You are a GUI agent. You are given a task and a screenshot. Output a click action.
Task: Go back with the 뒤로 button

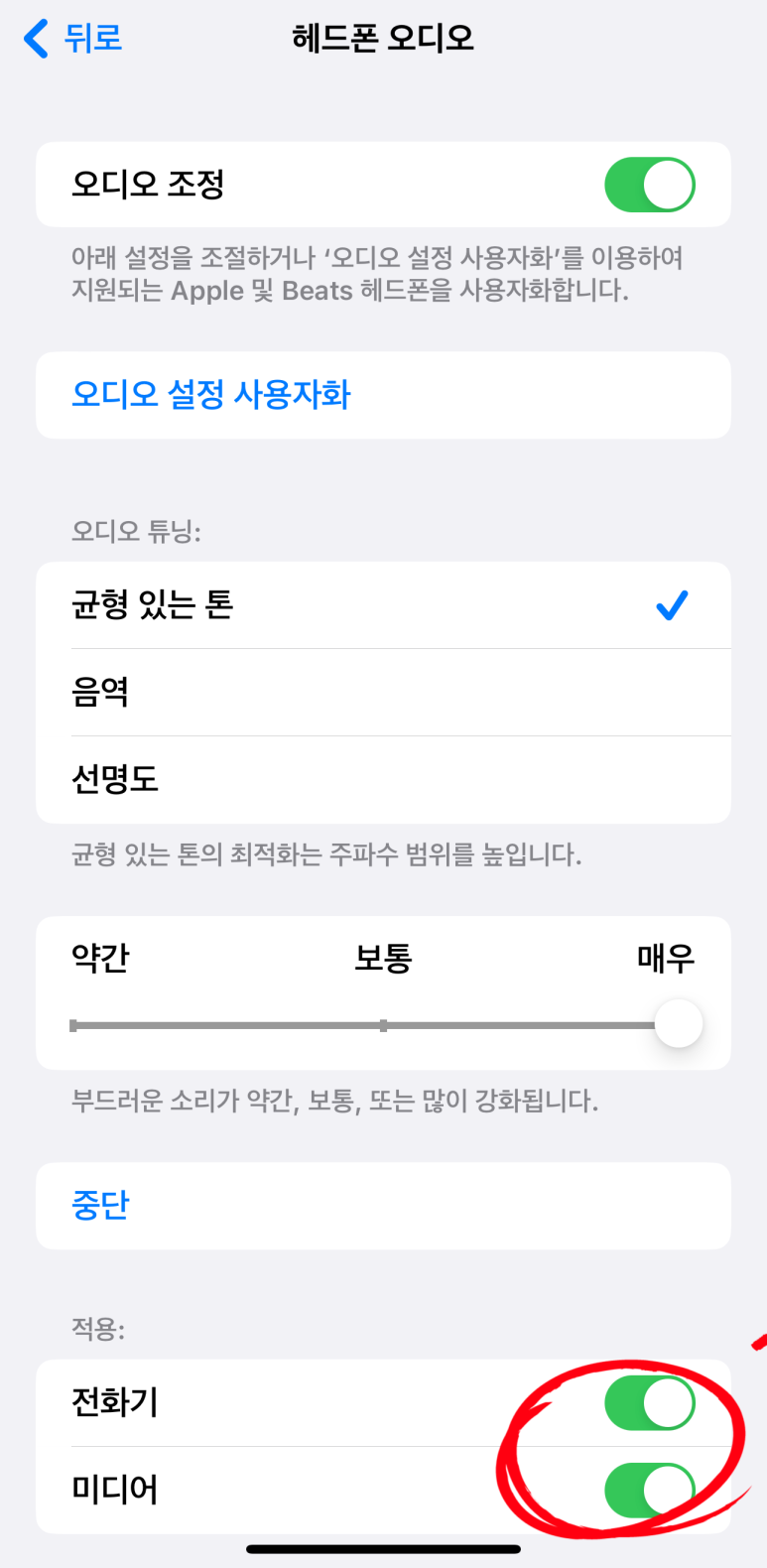click(x=72, y=39)
